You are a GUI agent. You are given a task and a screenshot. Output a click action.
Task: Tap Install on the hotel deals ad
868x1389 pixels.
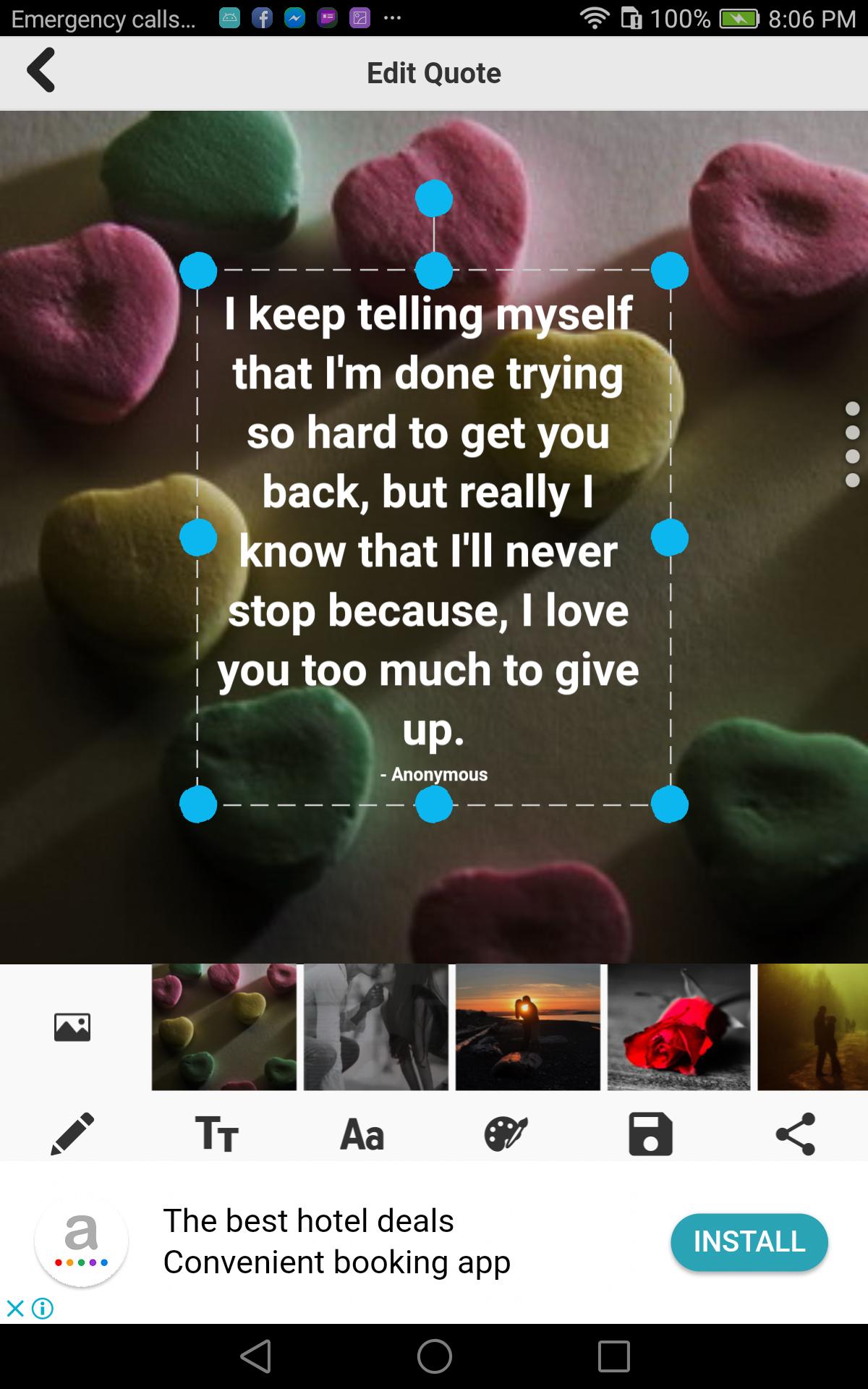pyautogui.click(x=749, y=1241)
